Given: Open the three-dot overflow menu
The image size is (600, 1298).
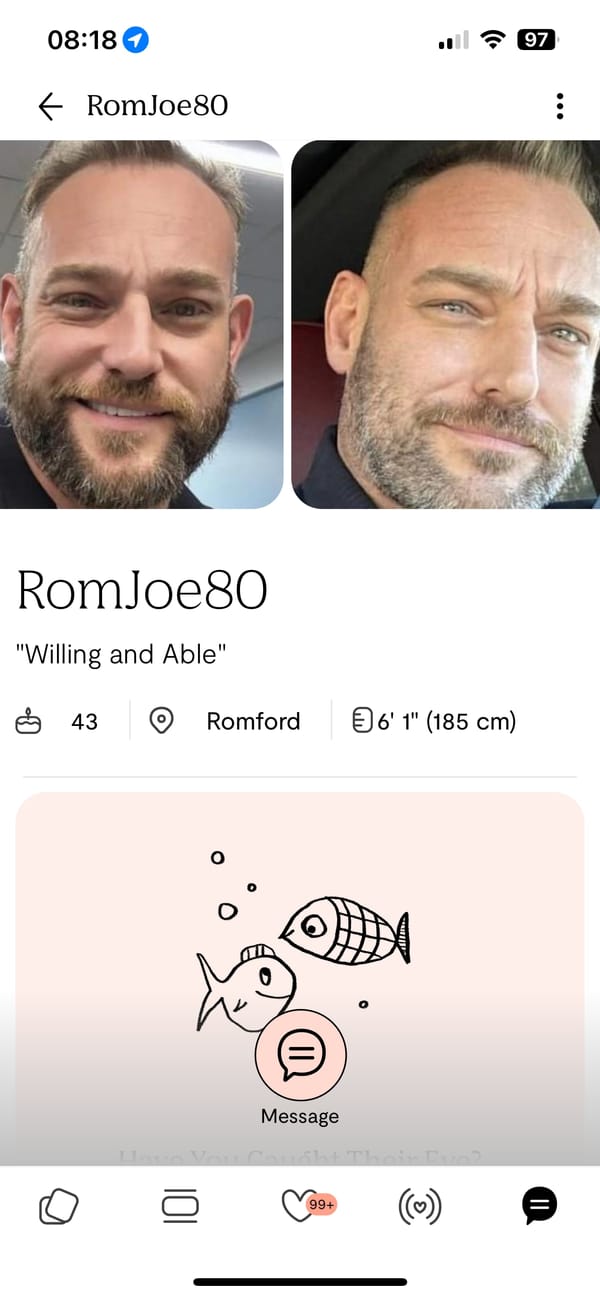Looking at the screenshot, I should [x=559, y=106].
